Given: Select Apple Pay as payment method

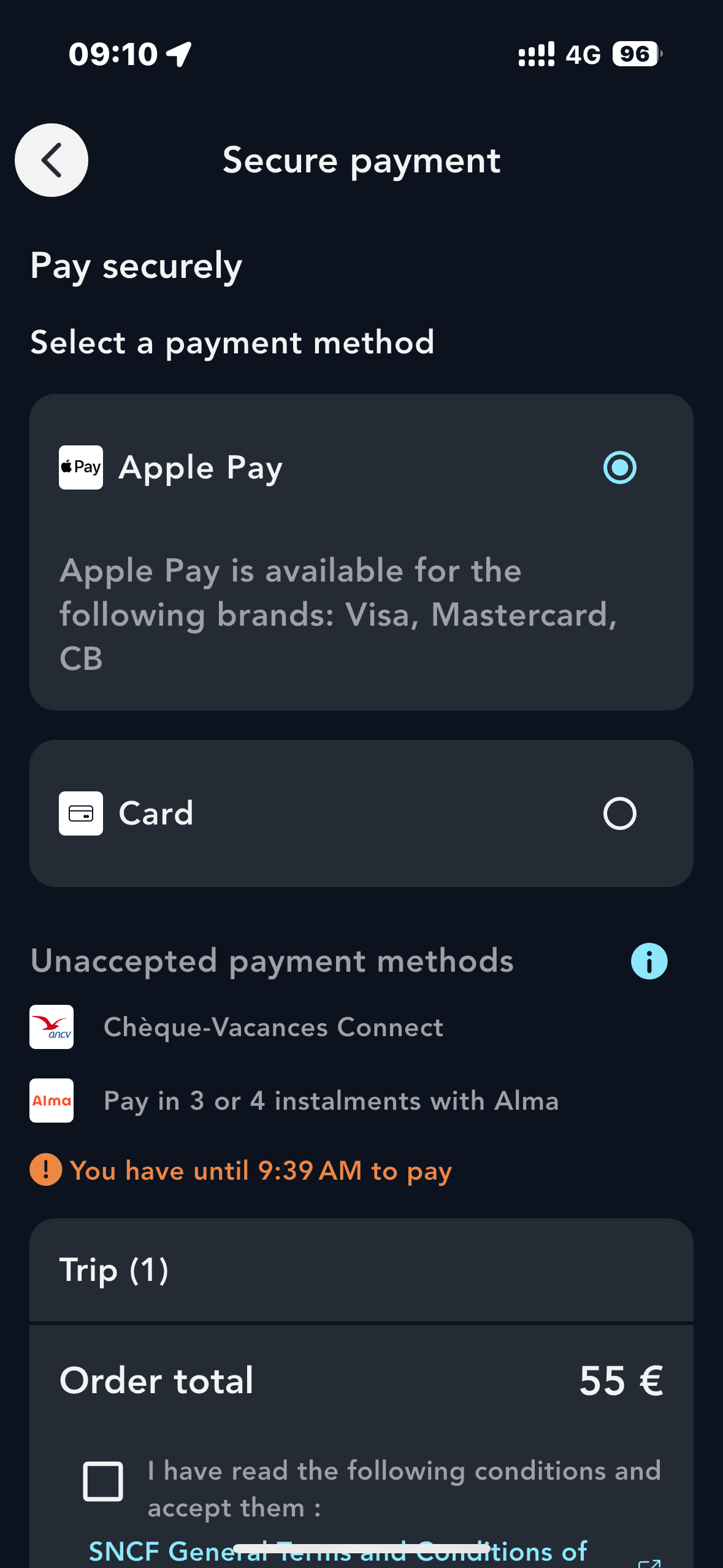Looking at the screenshot, I should 619,468.
